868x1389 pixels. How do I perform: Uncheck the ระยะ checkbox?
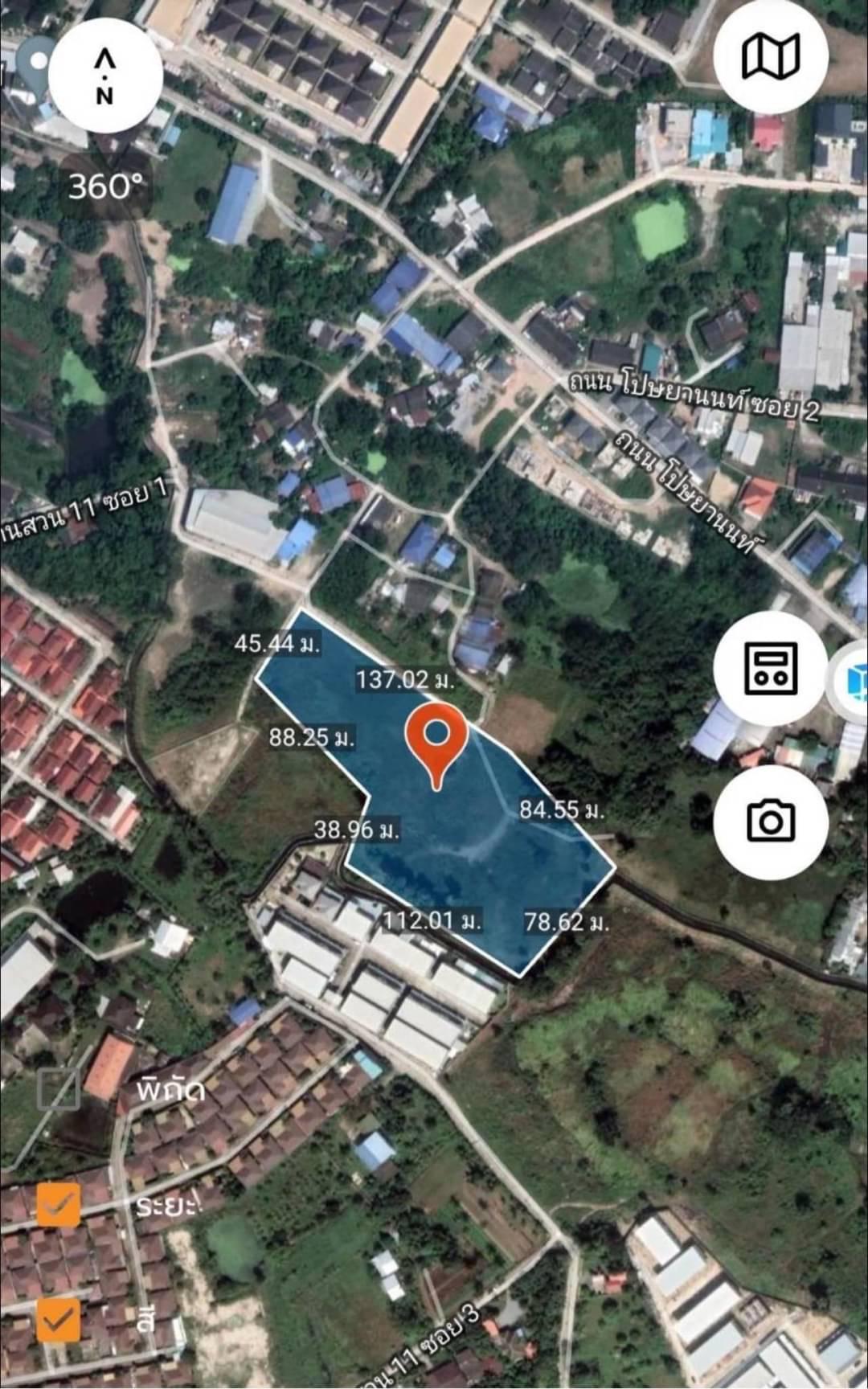(59, 1205)
